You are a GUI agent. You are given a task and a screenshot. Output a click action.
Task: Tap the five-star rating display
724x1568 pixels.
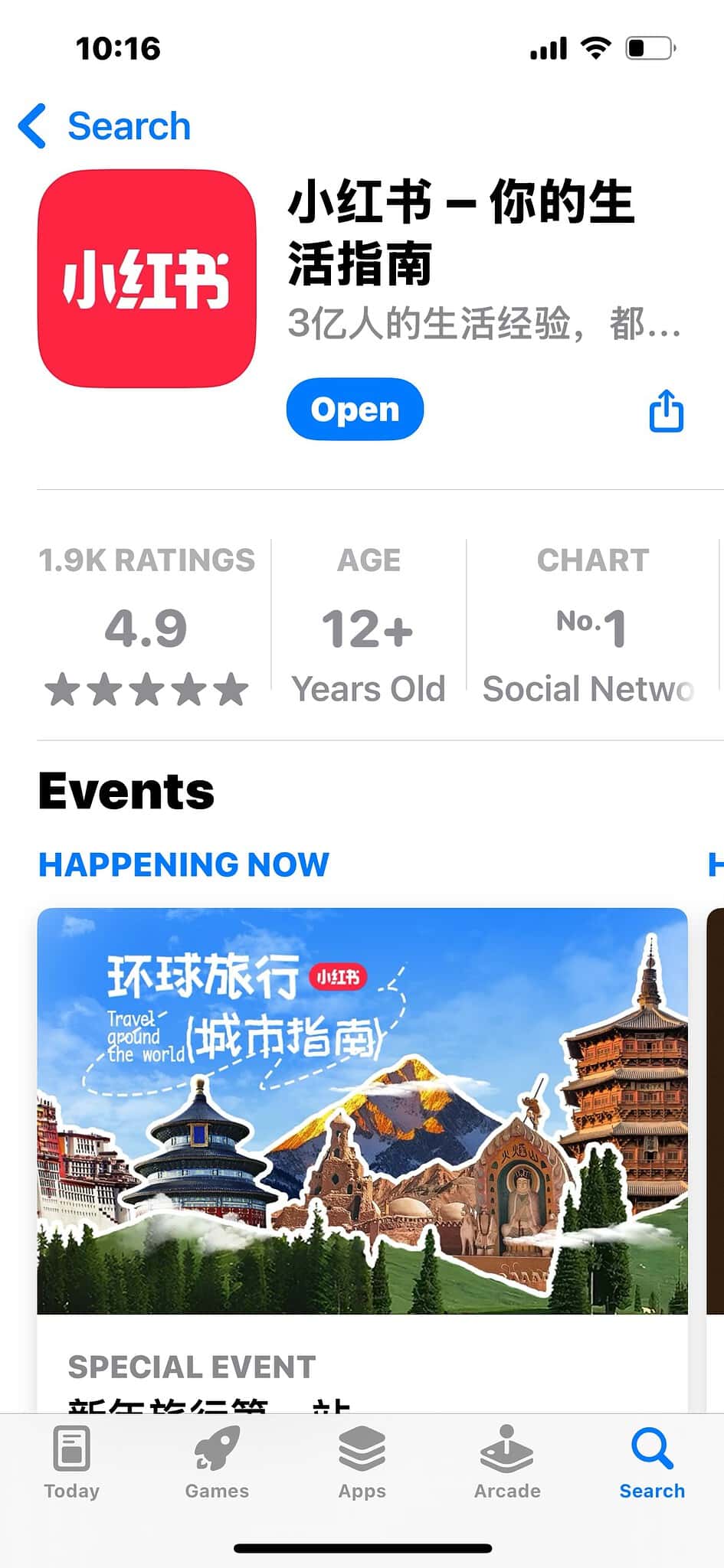pyautogui.click(x=147, y=689)
